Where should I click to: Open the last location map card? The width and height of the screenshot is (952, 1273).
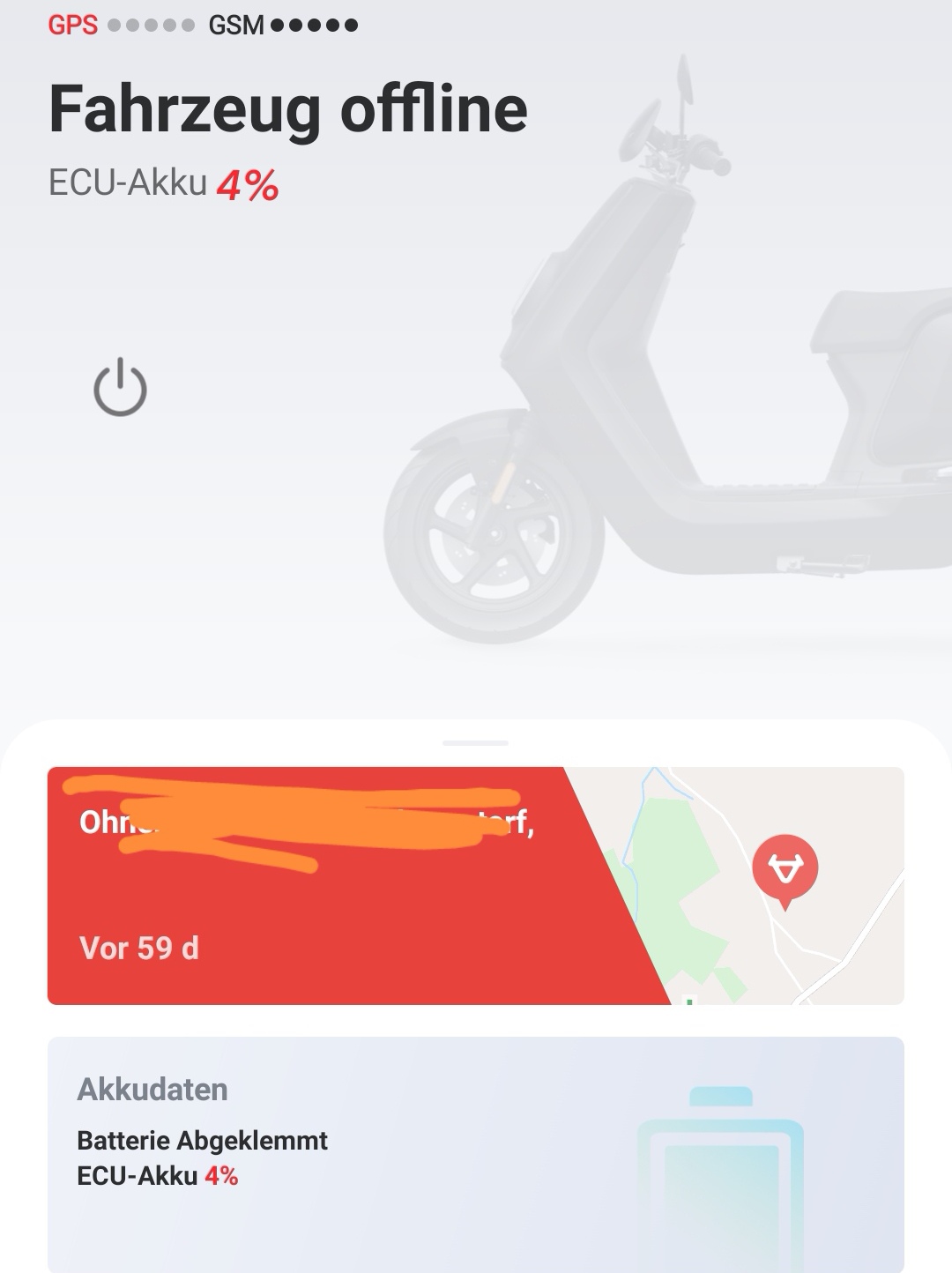coord(475,885)
